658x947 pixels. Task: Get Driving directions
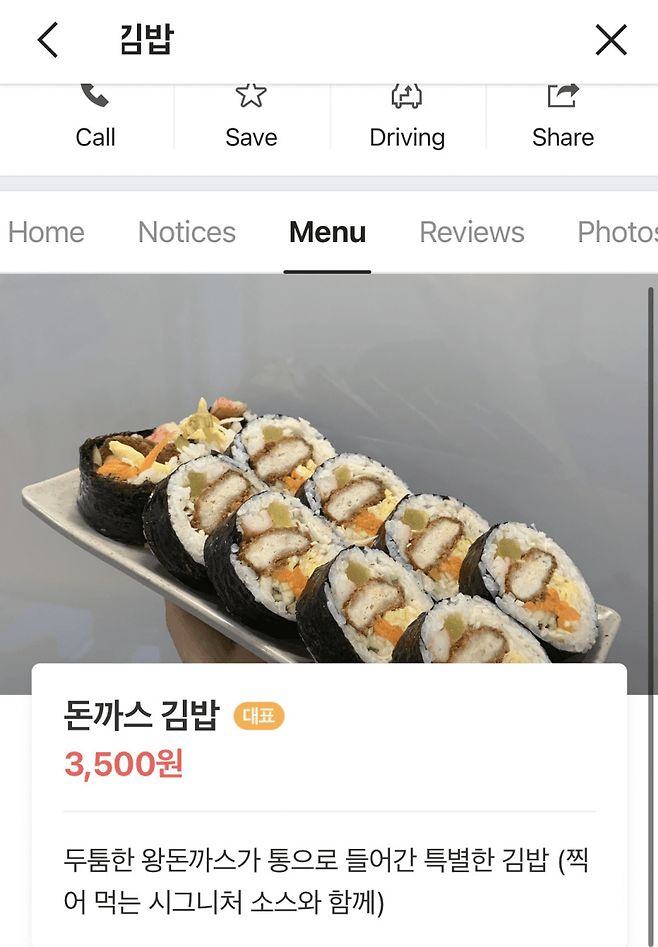click(407, 118)
